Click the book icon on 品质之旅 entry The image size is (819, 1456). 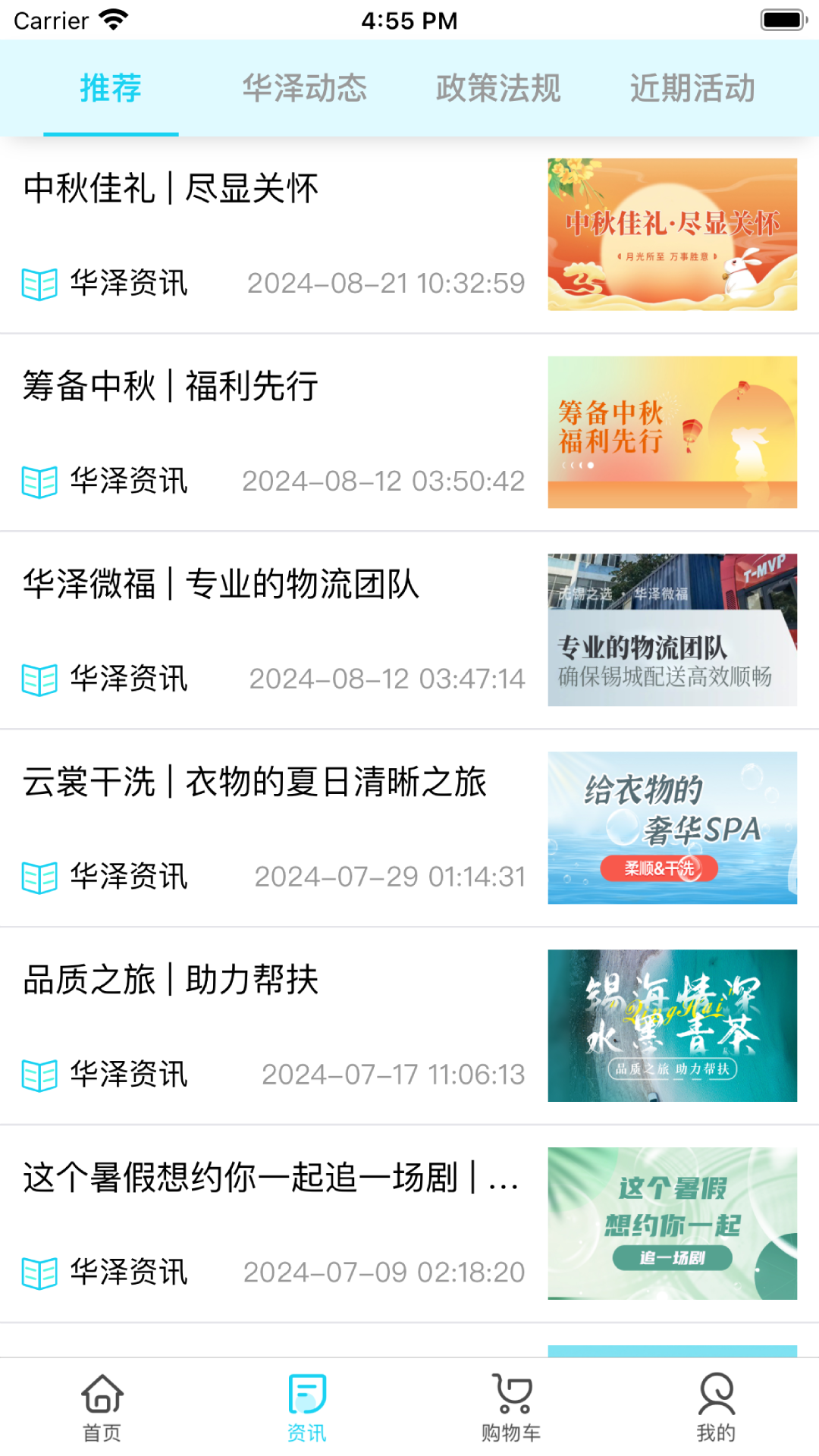pyautogui.click(x=39, y=1074)
